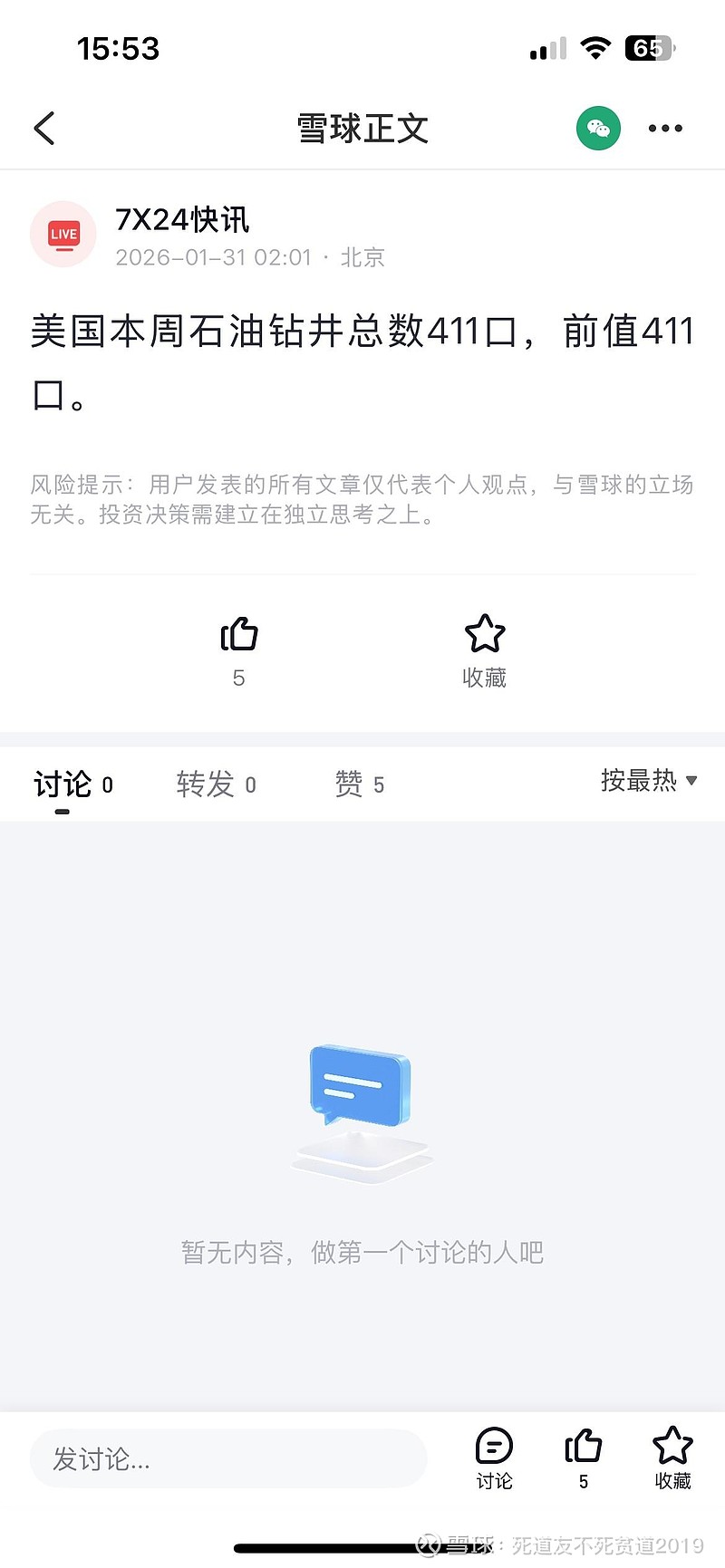Select the 讨论 tab
This screenshot has width=725, height=1568.
coord(72,784)
